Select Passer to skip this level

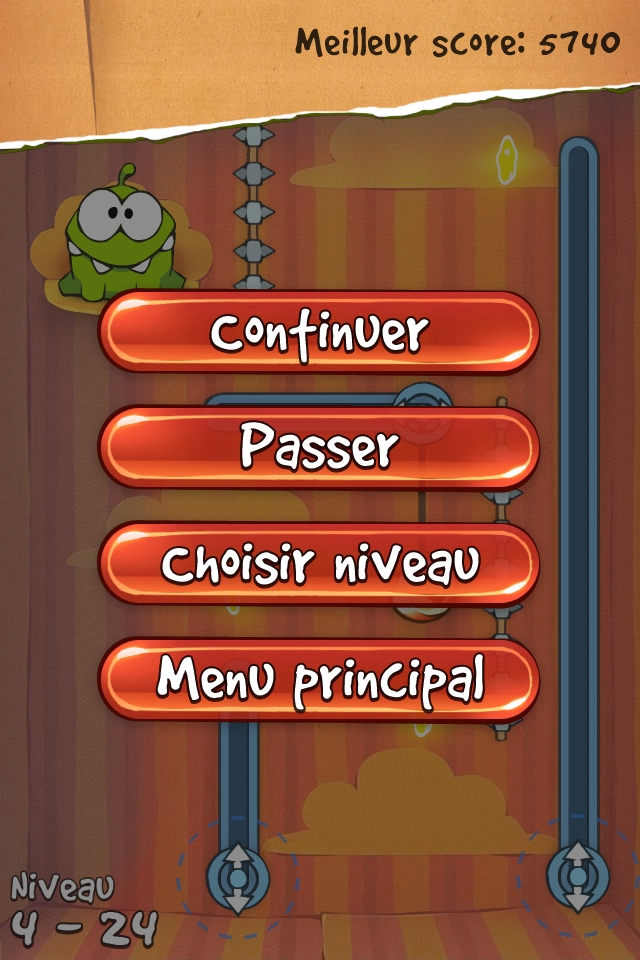[x=319, y=448]
